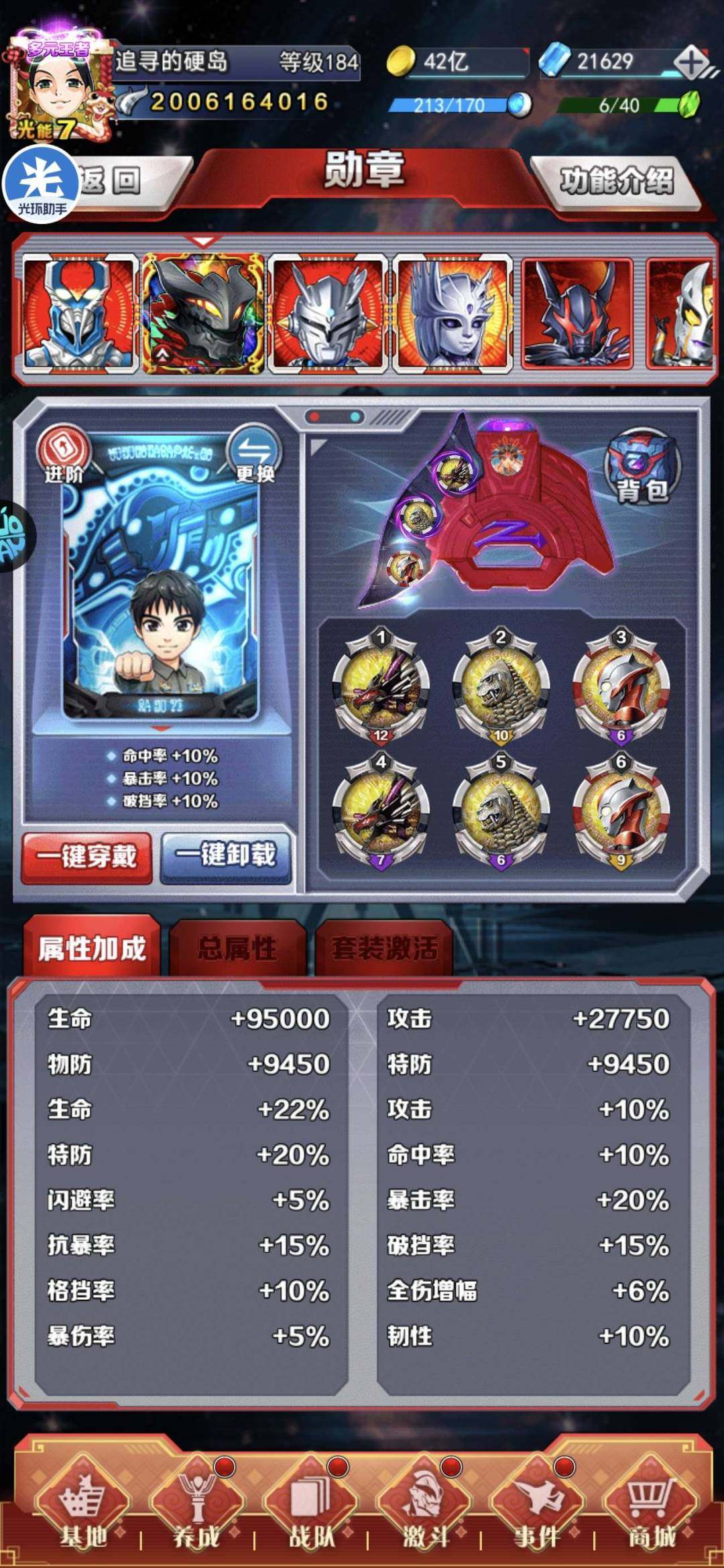724x1568 pixels.
Task: Select medal slot 3
Action: [x=621, y=687]
